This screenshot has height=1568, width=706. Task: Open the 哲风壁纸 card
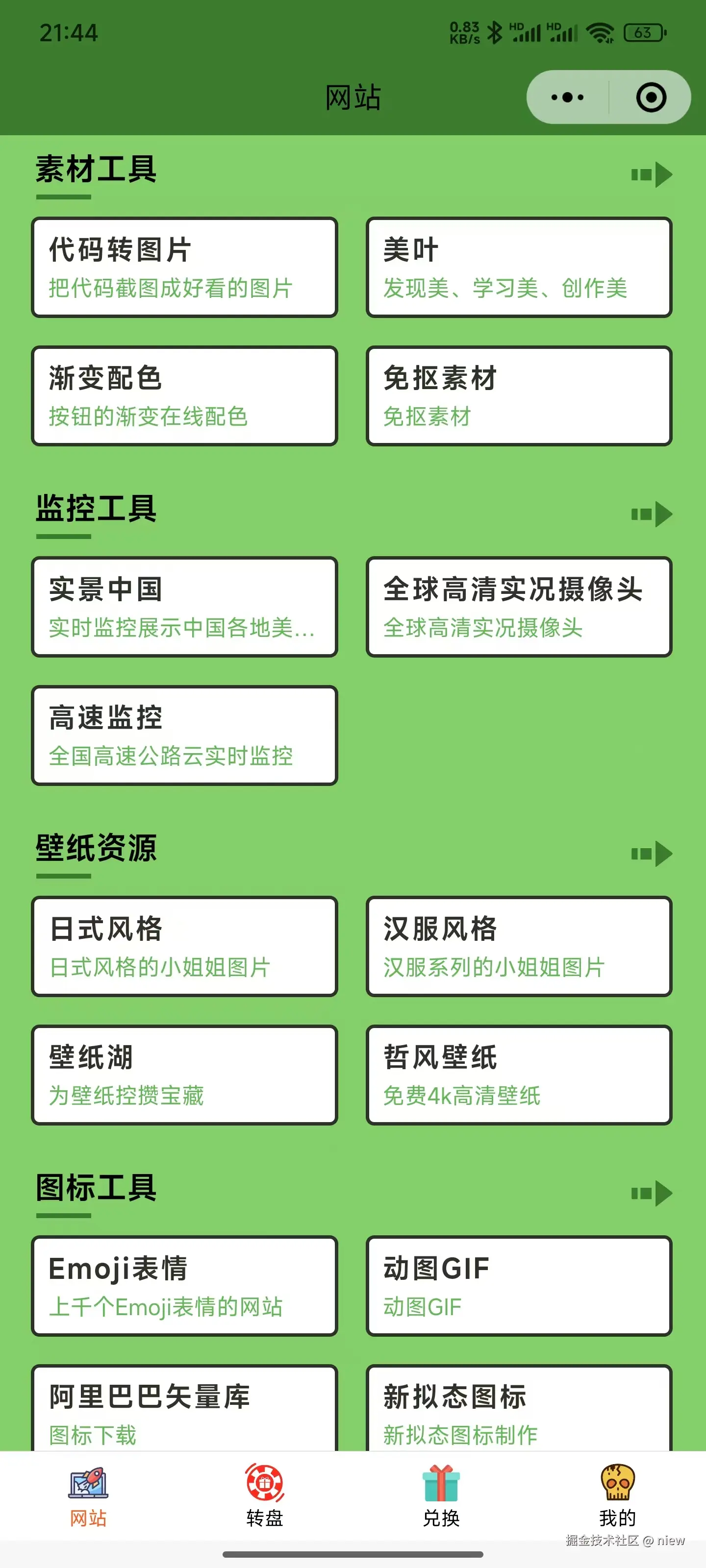click(518, 1075)
